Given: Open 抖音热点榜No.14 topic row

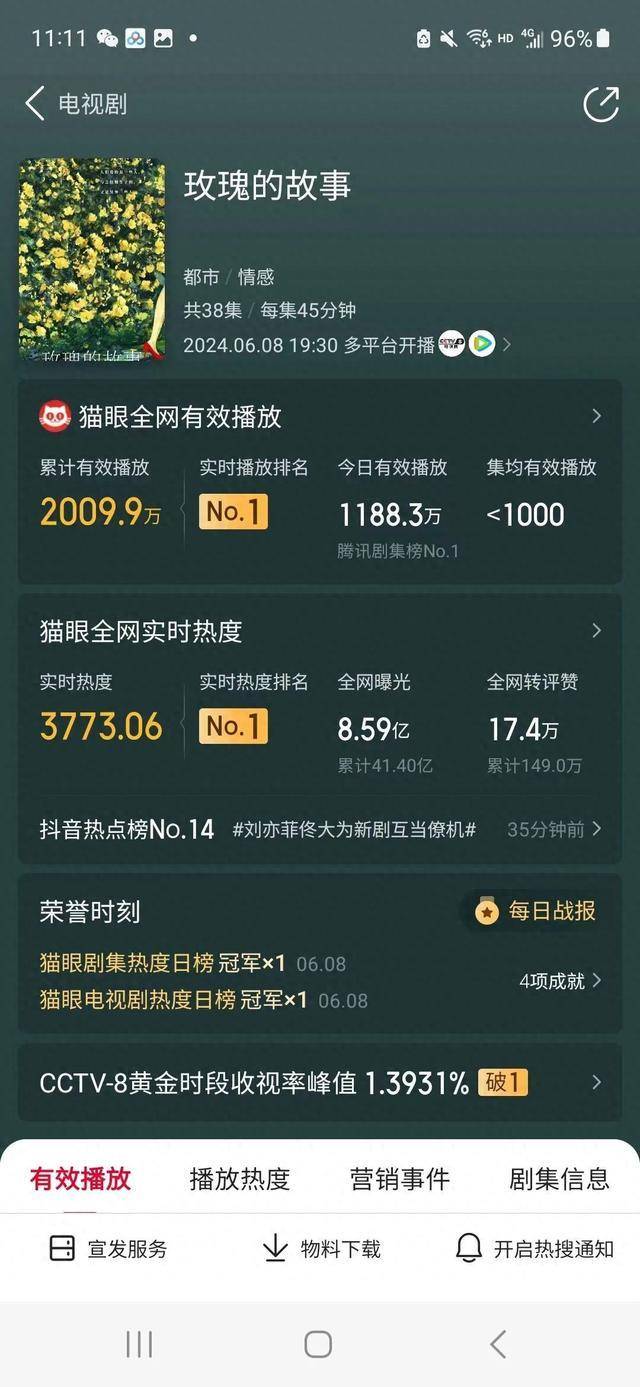Looking at the screenshot, I should point(320,829).
